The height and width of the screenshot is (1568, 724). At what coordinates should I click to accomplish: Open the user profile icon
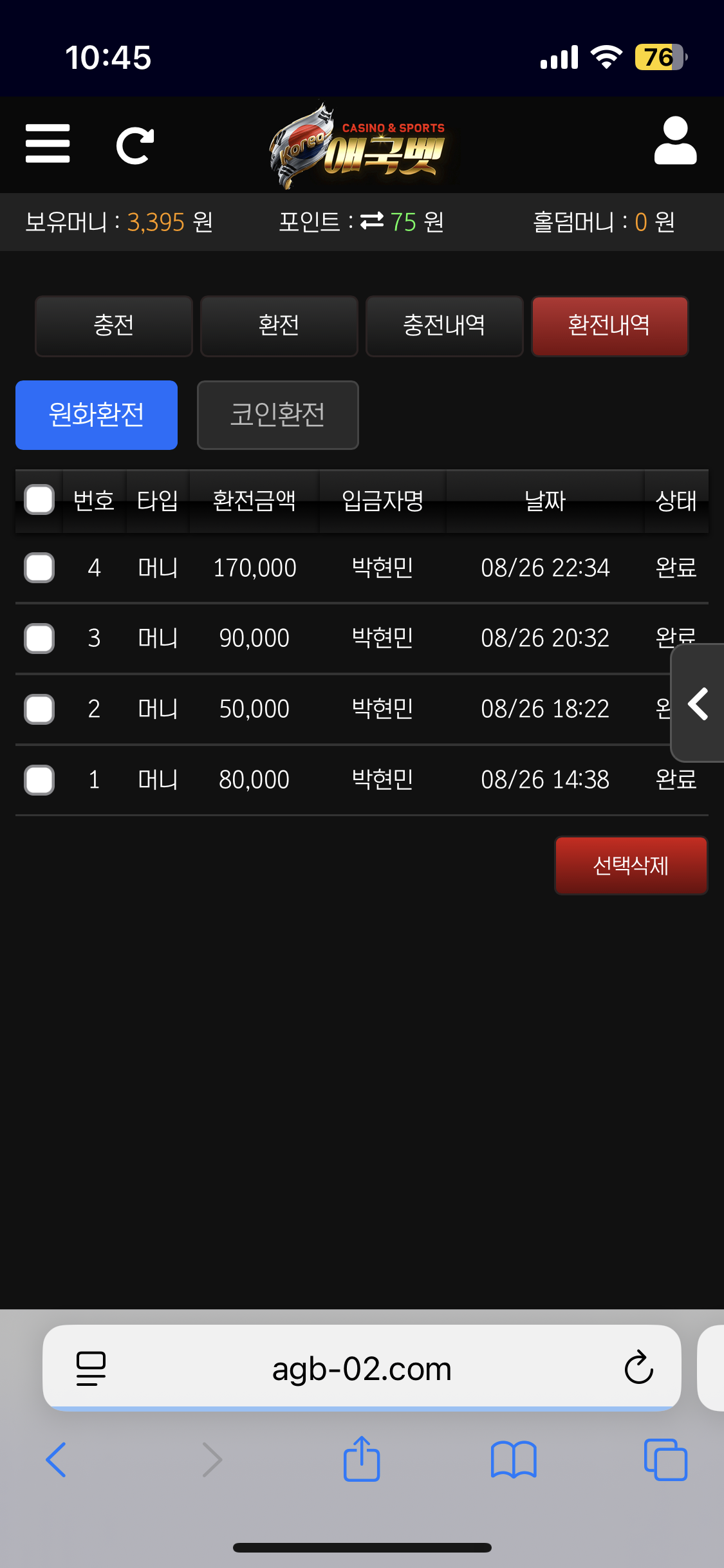pos(675,141)
